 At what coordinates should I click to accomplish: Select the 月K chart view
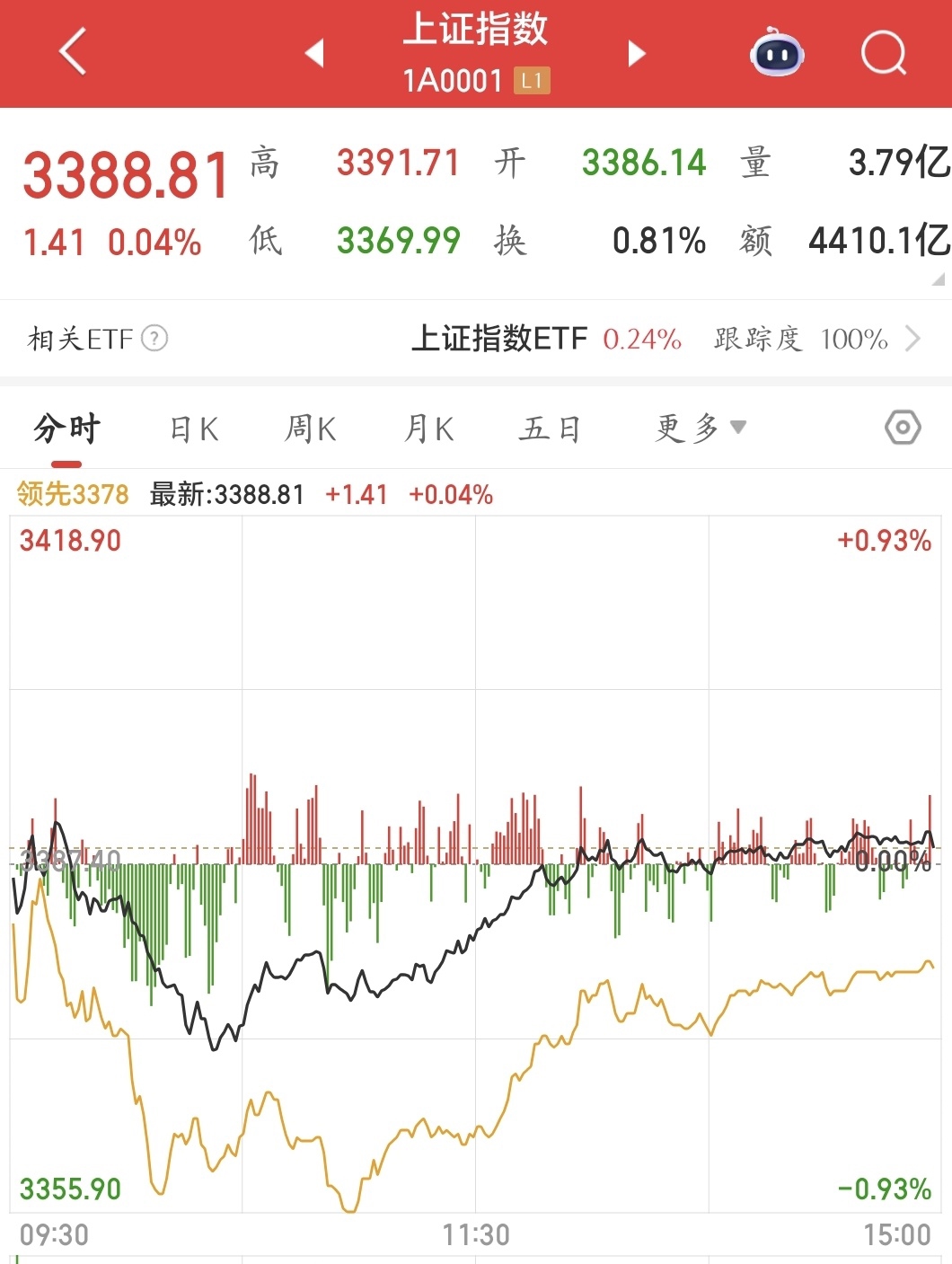click(x=428, y=429)
